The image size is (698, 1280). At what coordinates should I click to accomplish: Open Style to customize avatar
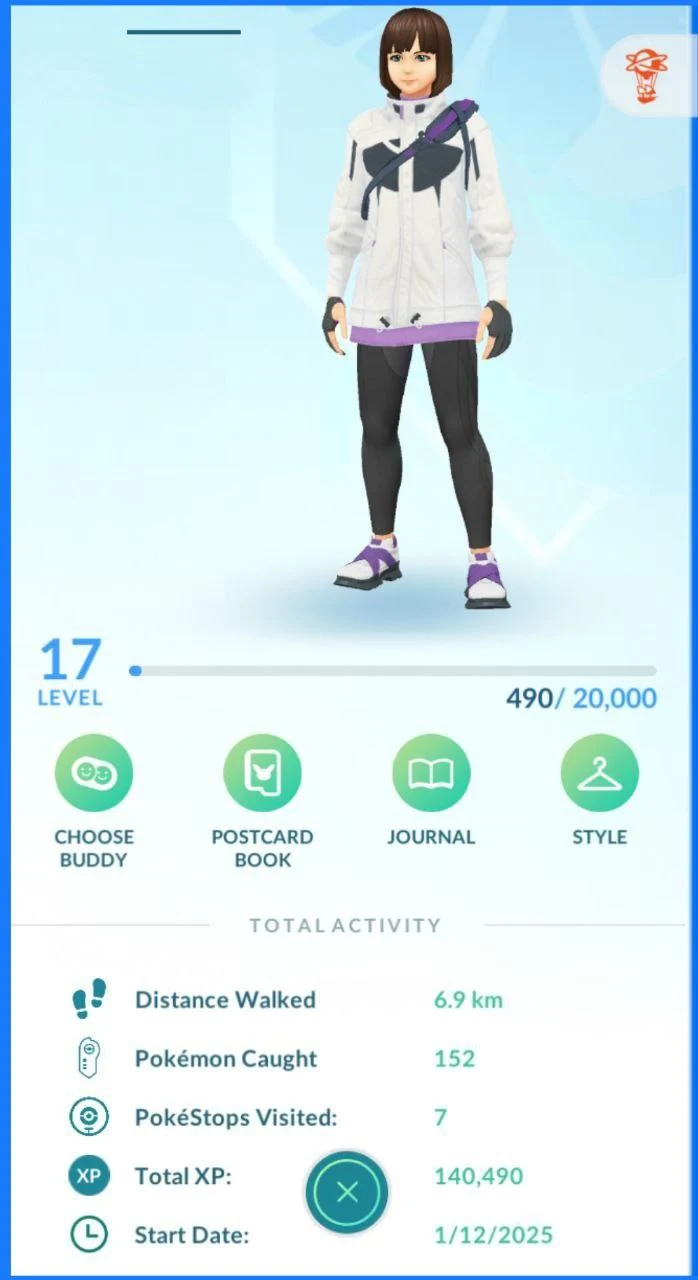coord(599,773)
